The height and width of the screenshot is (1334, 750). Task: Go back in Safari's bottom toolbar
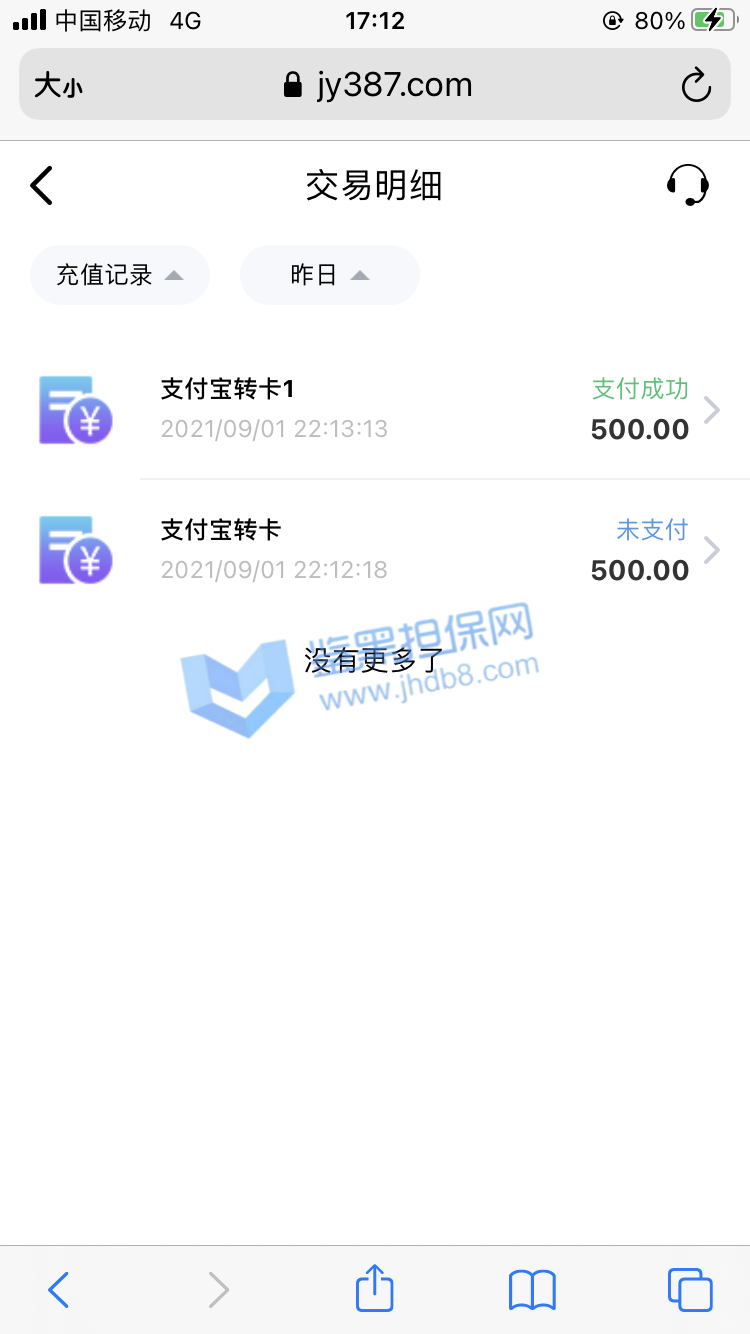point(59,1289)
